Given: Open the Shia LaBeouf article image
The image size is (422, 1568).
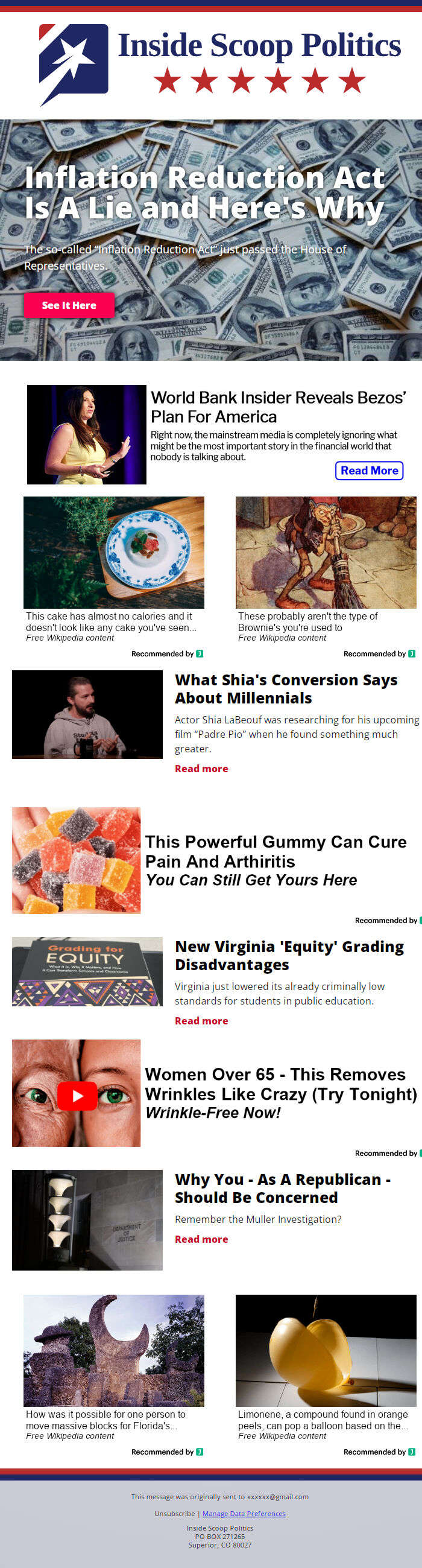Looking at the screenshot, I should click(87, 714).
